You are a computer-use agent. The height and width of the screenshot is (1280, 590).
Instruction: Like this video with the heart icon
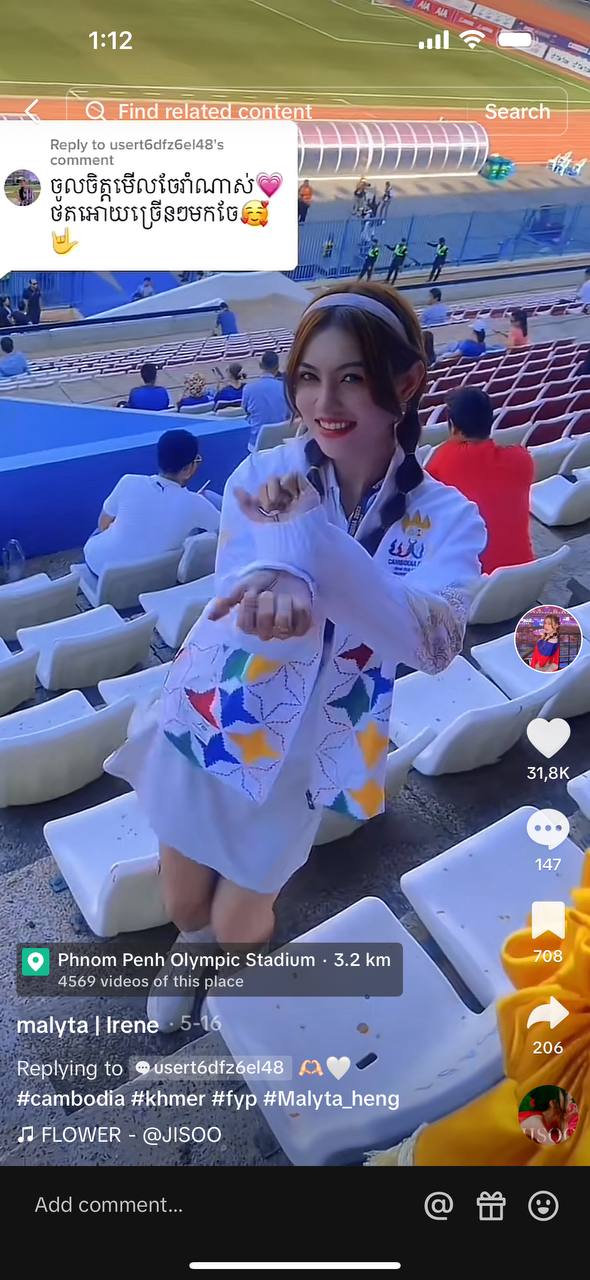[x=548, y=738]
